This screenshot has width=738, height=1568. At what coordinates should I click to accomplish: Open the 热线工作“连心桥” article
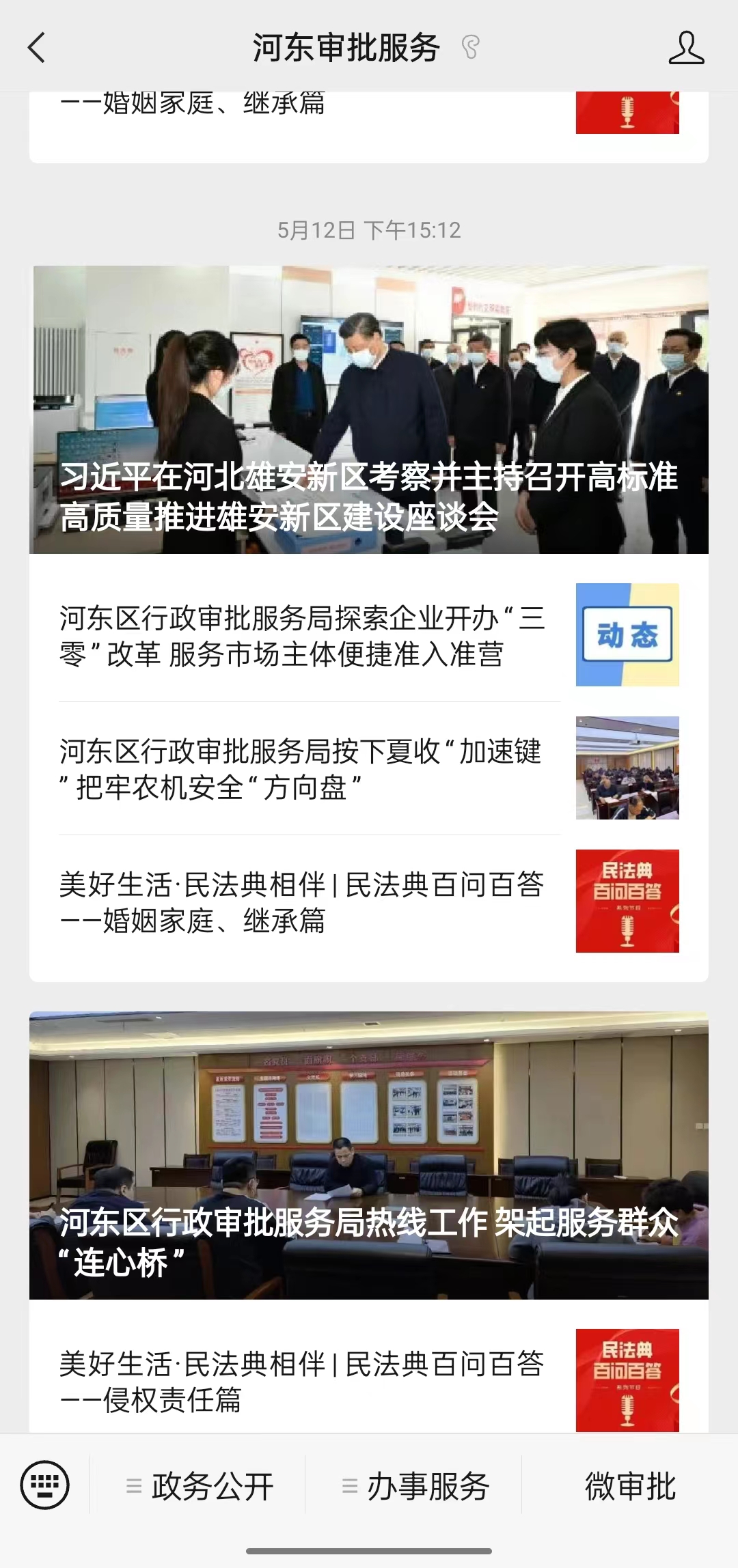click(369, 1156)
